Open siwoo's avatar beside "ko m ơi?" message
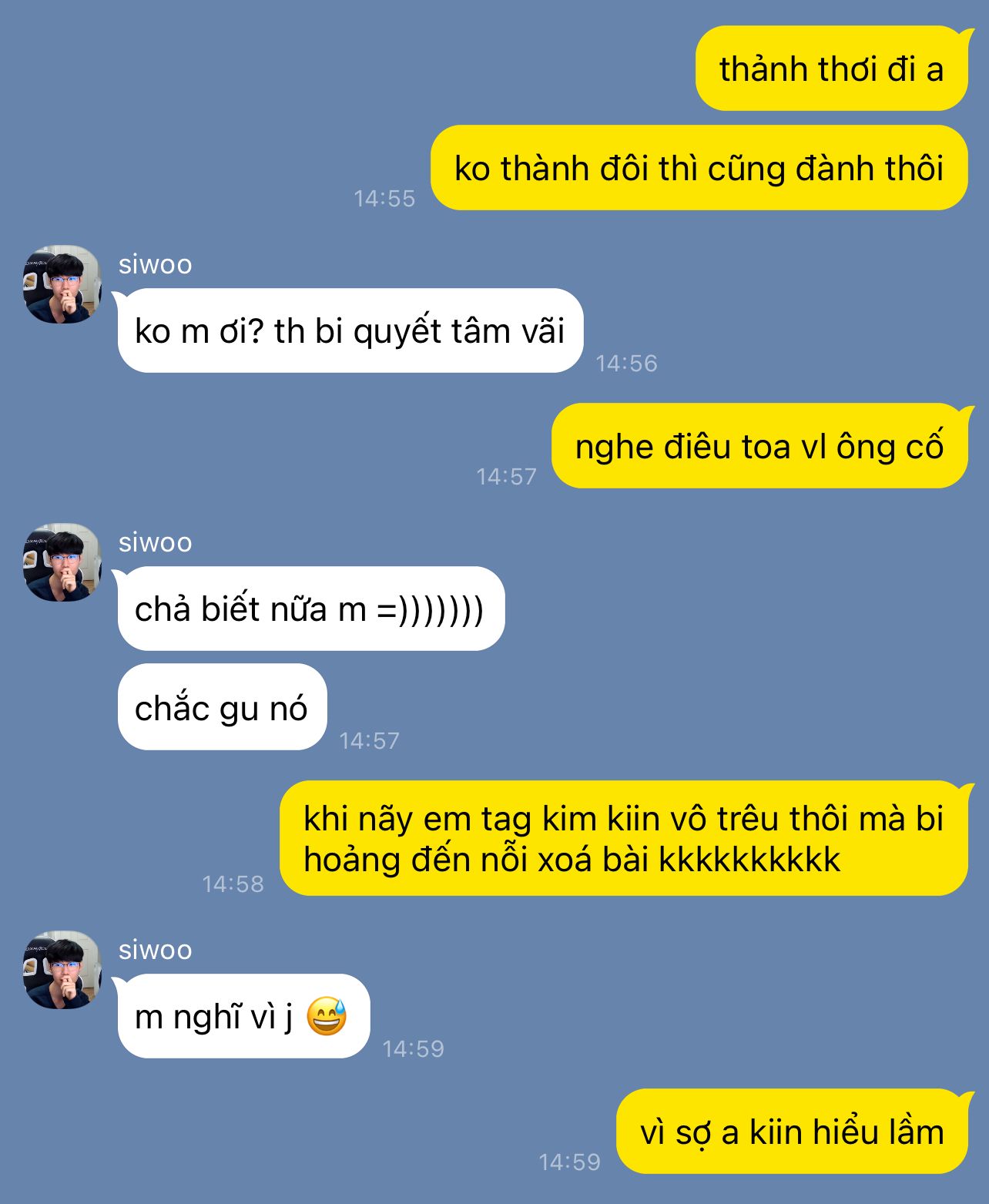989x1204 pixels. pos(62,284)
